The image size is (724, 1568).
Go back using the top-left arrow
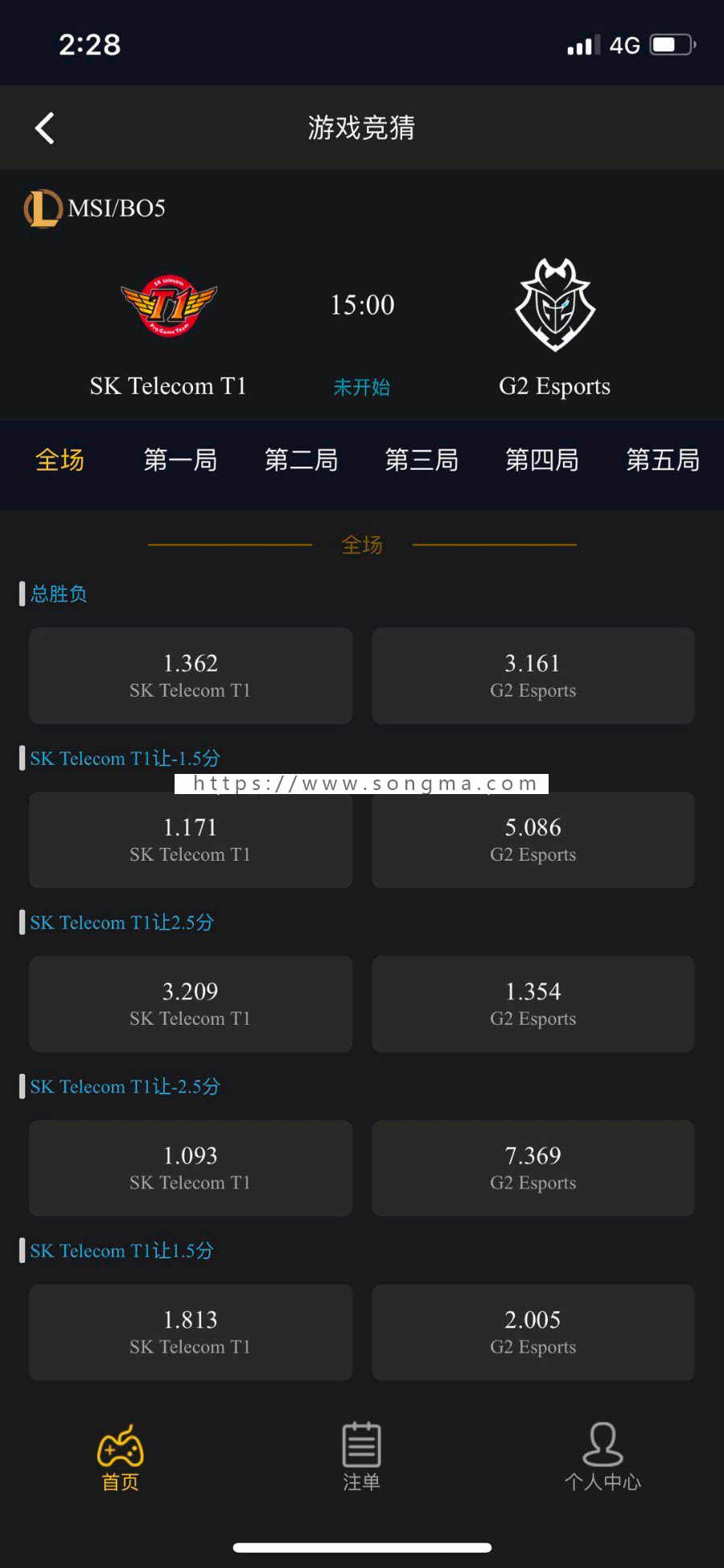[45, 128]
